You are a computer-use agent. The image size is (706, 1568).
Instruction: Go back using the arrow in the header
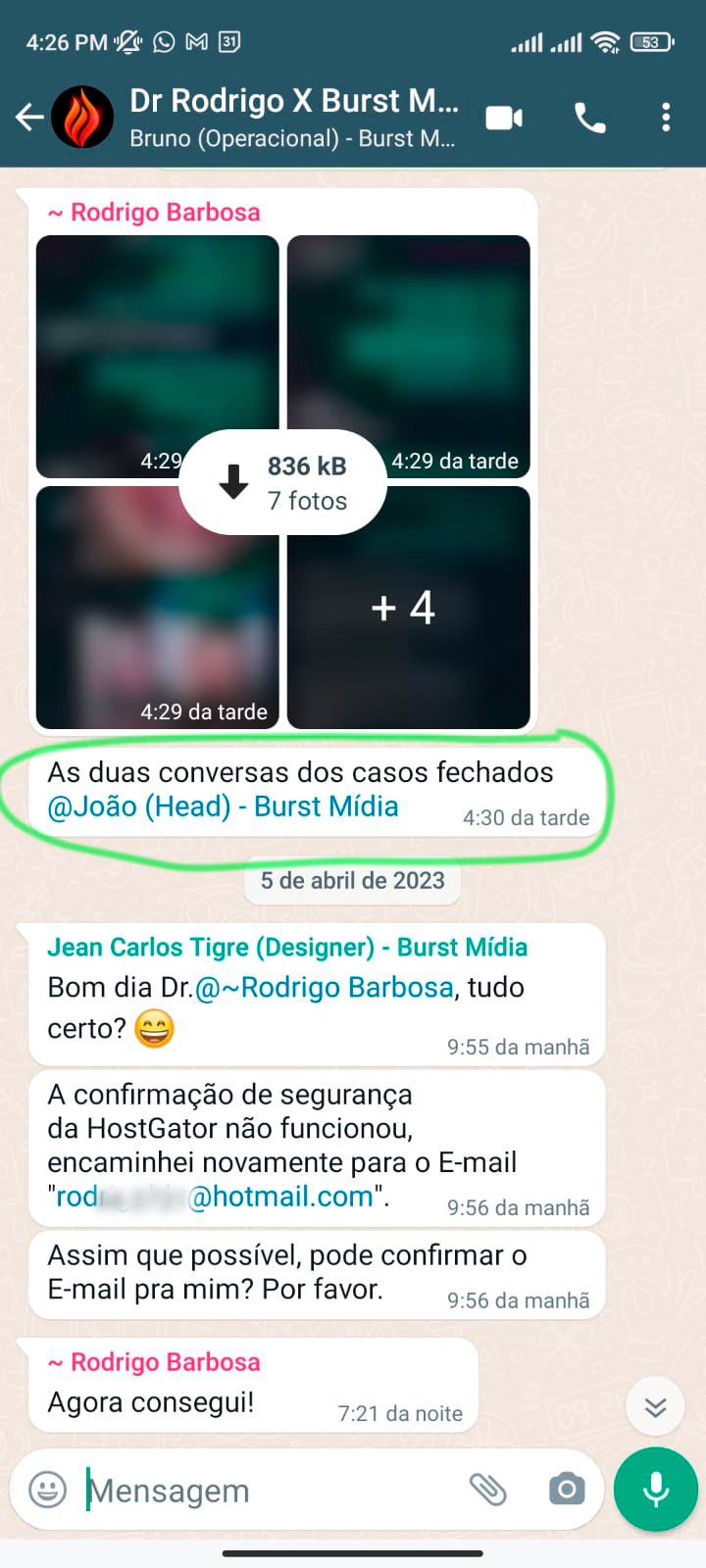tap(30, 118)
